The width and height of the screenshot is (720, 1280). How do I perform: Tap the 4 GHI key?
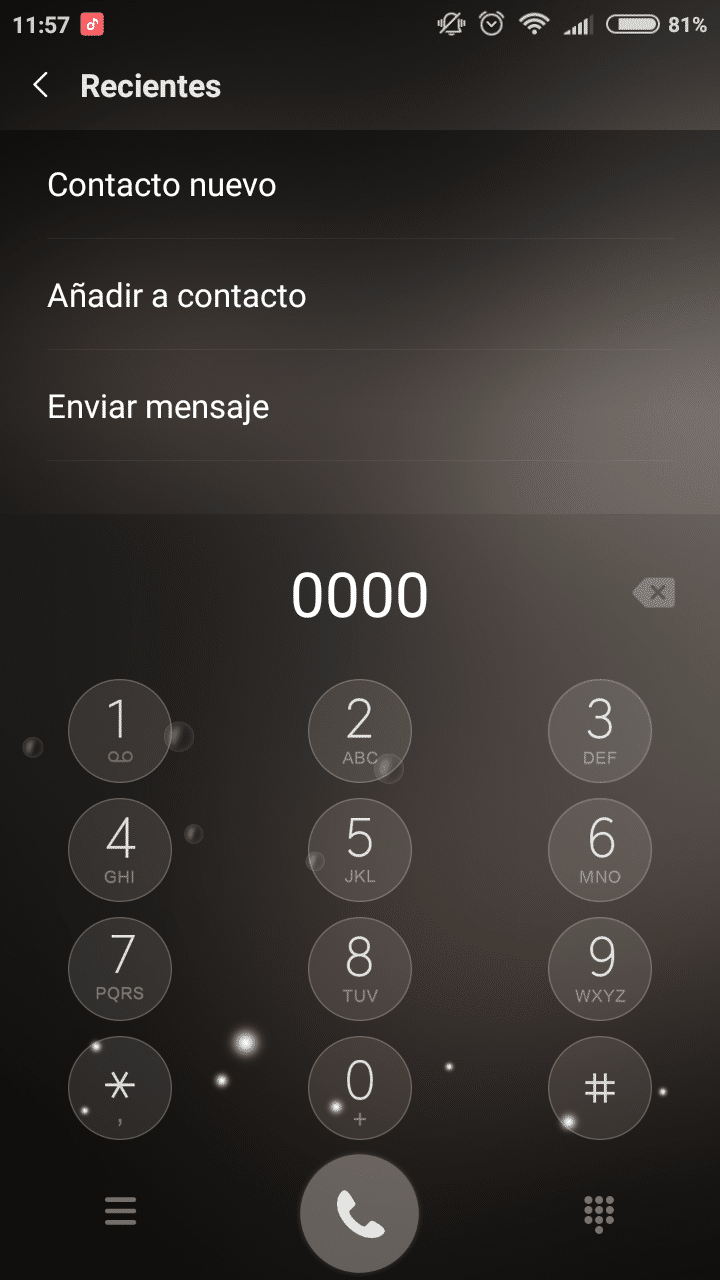pos(120,850)
